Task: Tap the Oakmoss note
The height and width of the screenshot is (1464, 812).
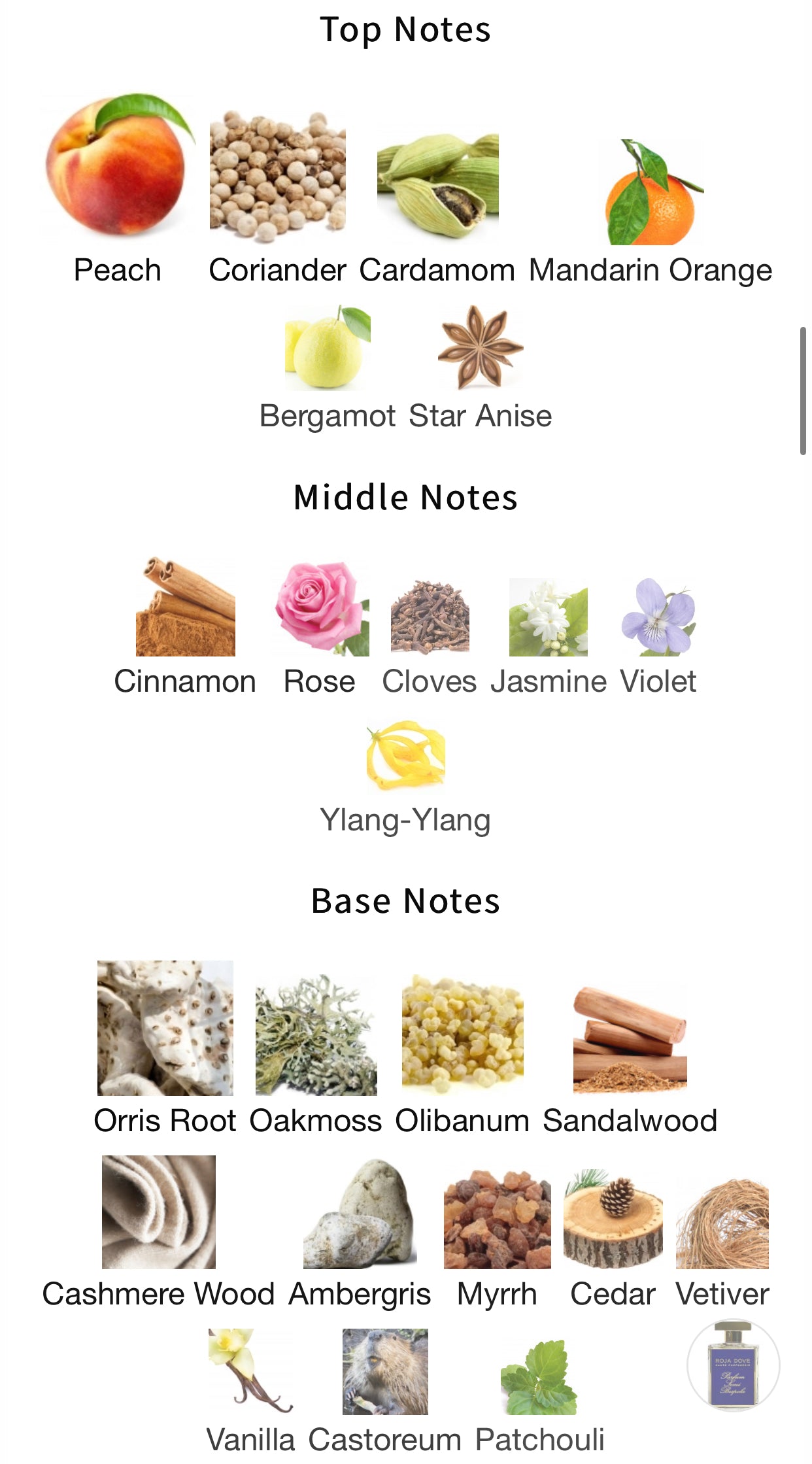Action: pos(316,1035)
